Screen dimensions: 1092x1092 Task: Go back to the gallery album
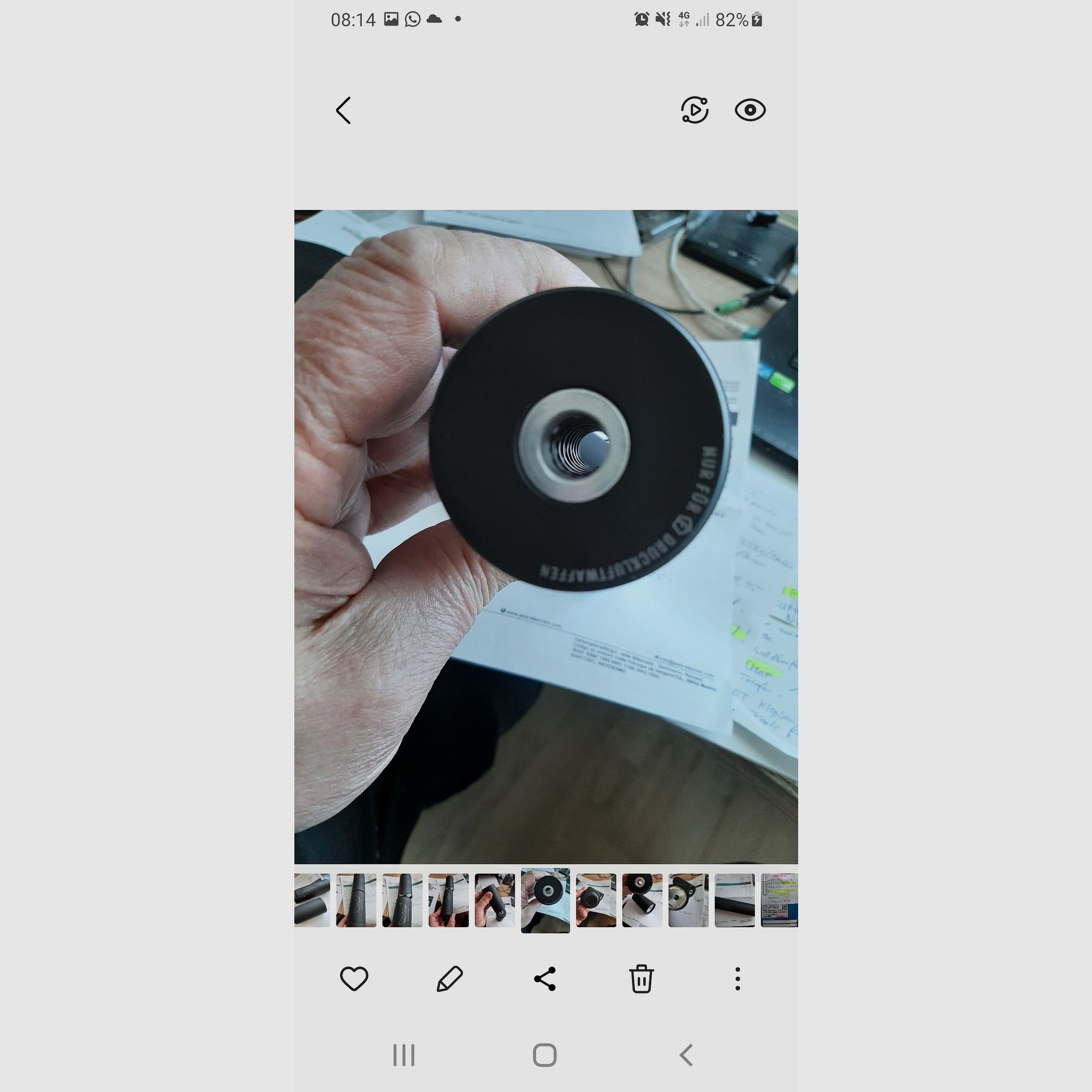coord(343,110)
